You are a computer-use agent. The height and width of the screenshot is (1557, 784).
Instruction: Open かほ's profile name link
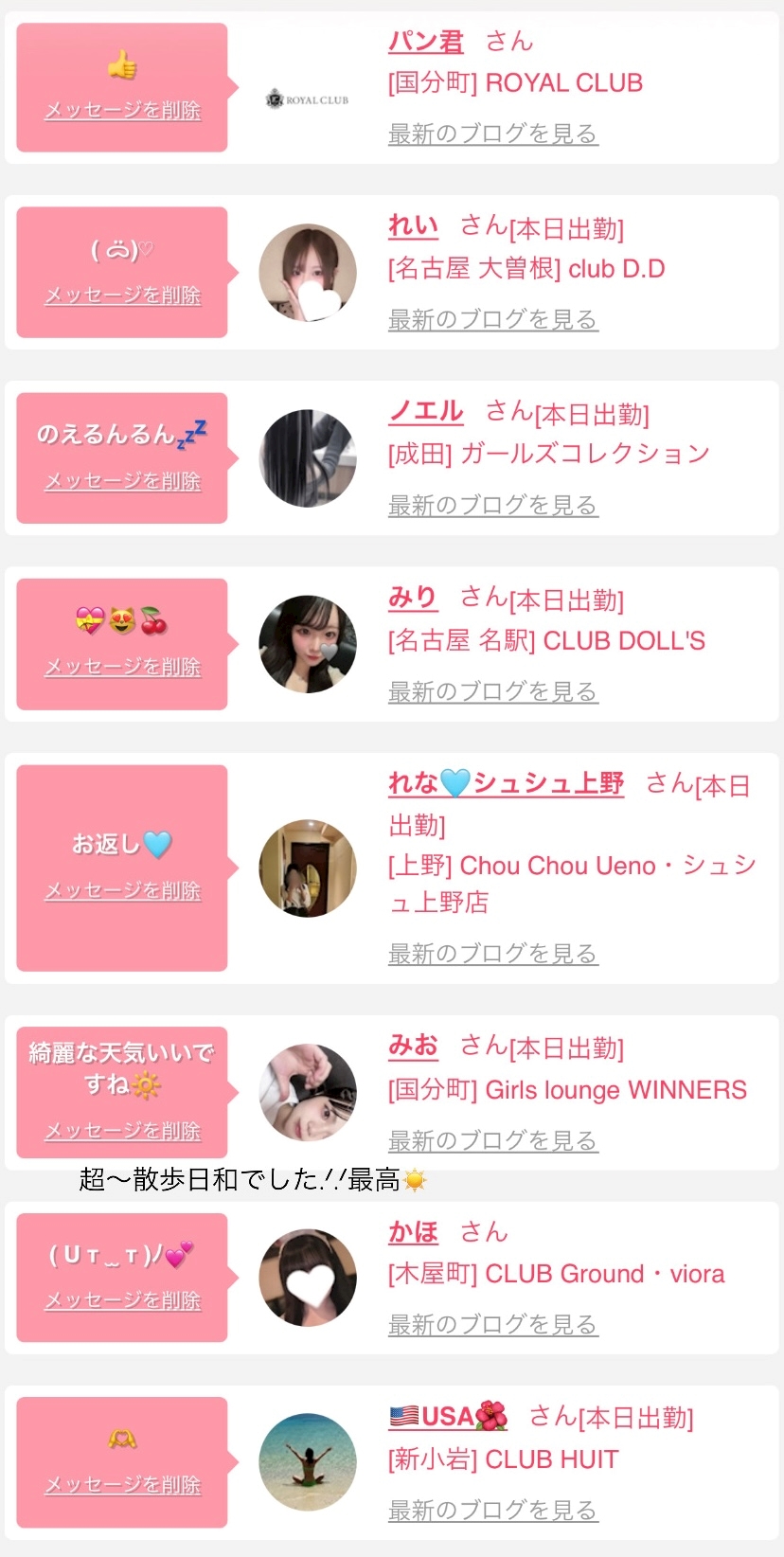pyautogui.click(x=413, y=1232)
